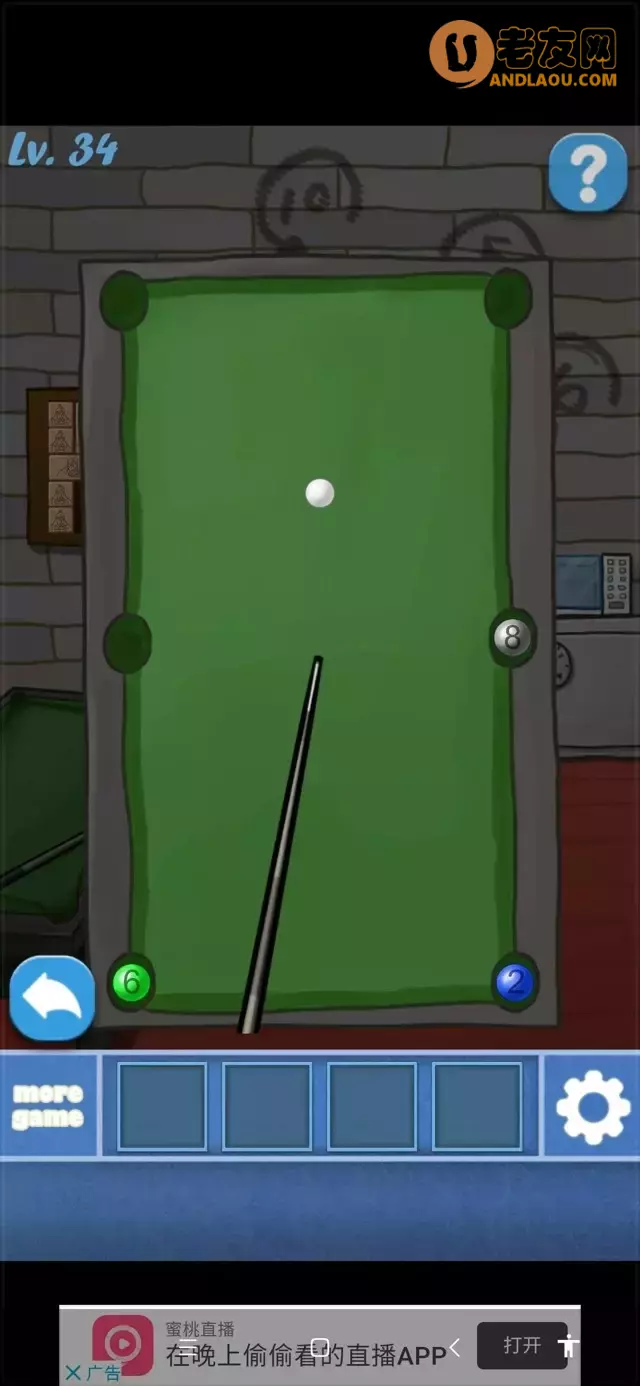Open settings with the gear icon
Image resolution: width=640 pixels, height=1386 pixels.
[x=592, y=1105]
